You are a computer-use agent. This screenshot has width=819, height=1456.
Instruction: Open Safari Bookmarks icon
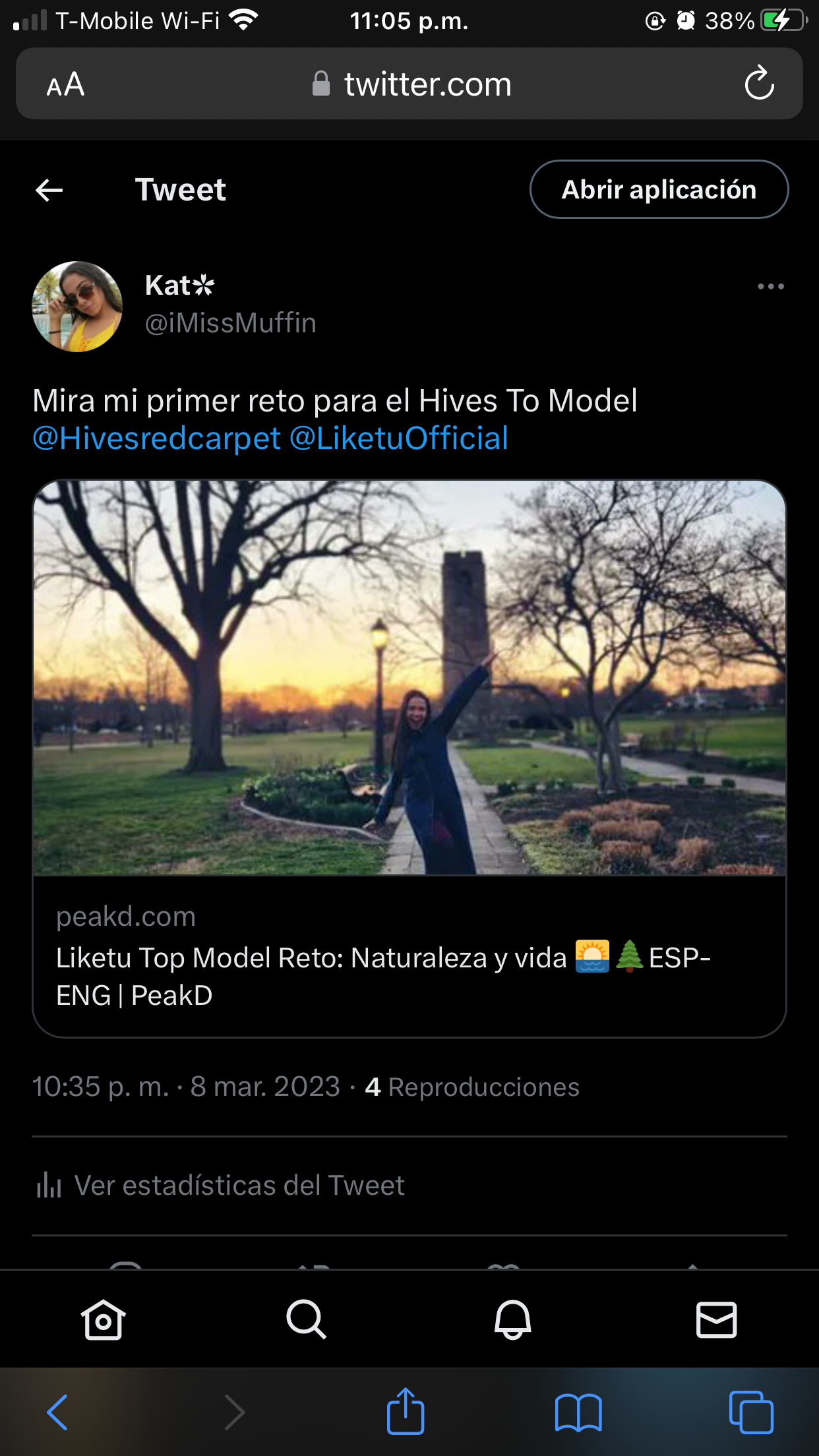click(x=580, y=1411)
